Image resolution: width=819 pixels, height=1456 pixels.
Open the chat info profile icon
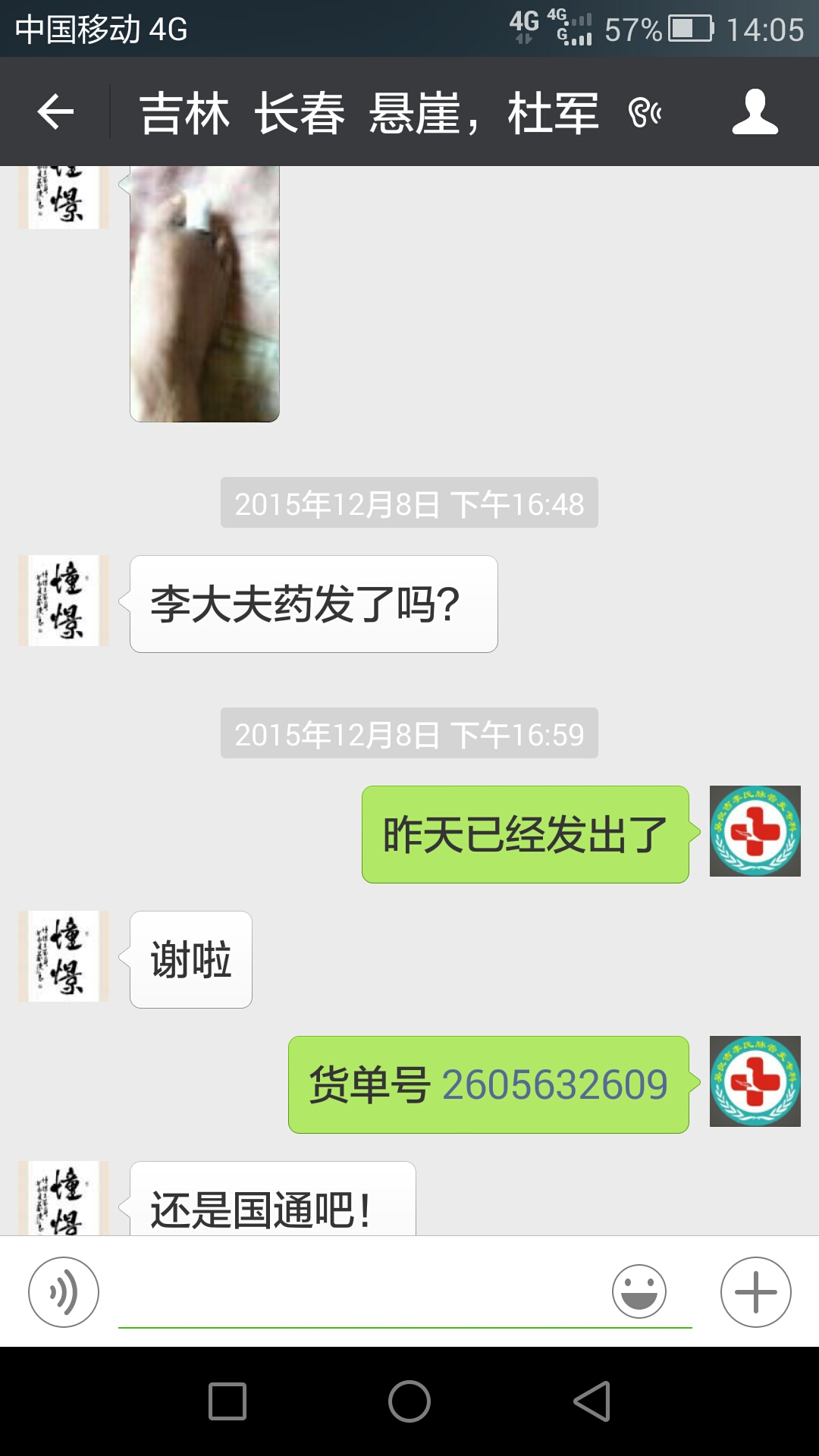point(755,112)
